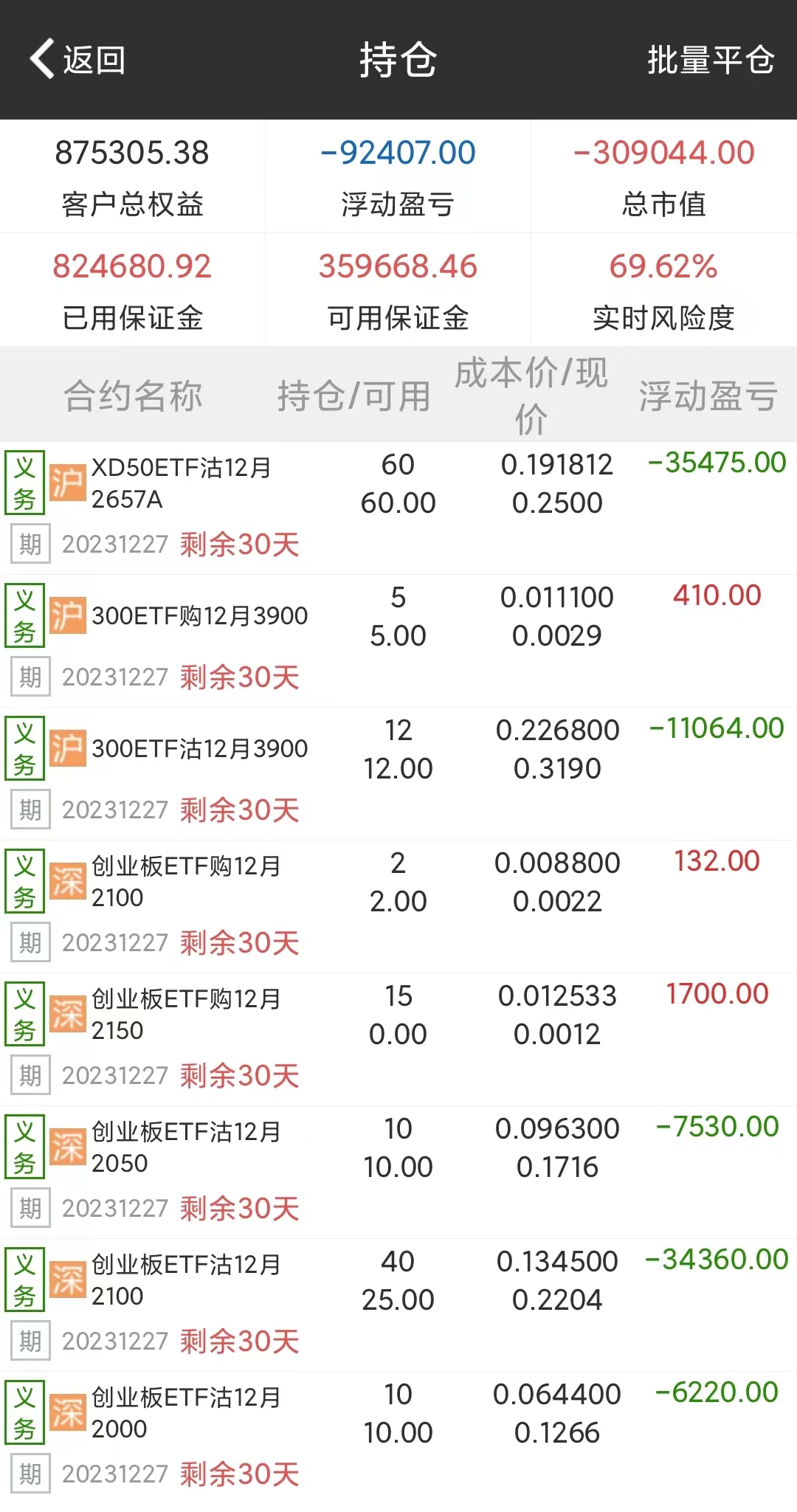Open the 300ETF沽12月3900 position

[x=199, y=749]
